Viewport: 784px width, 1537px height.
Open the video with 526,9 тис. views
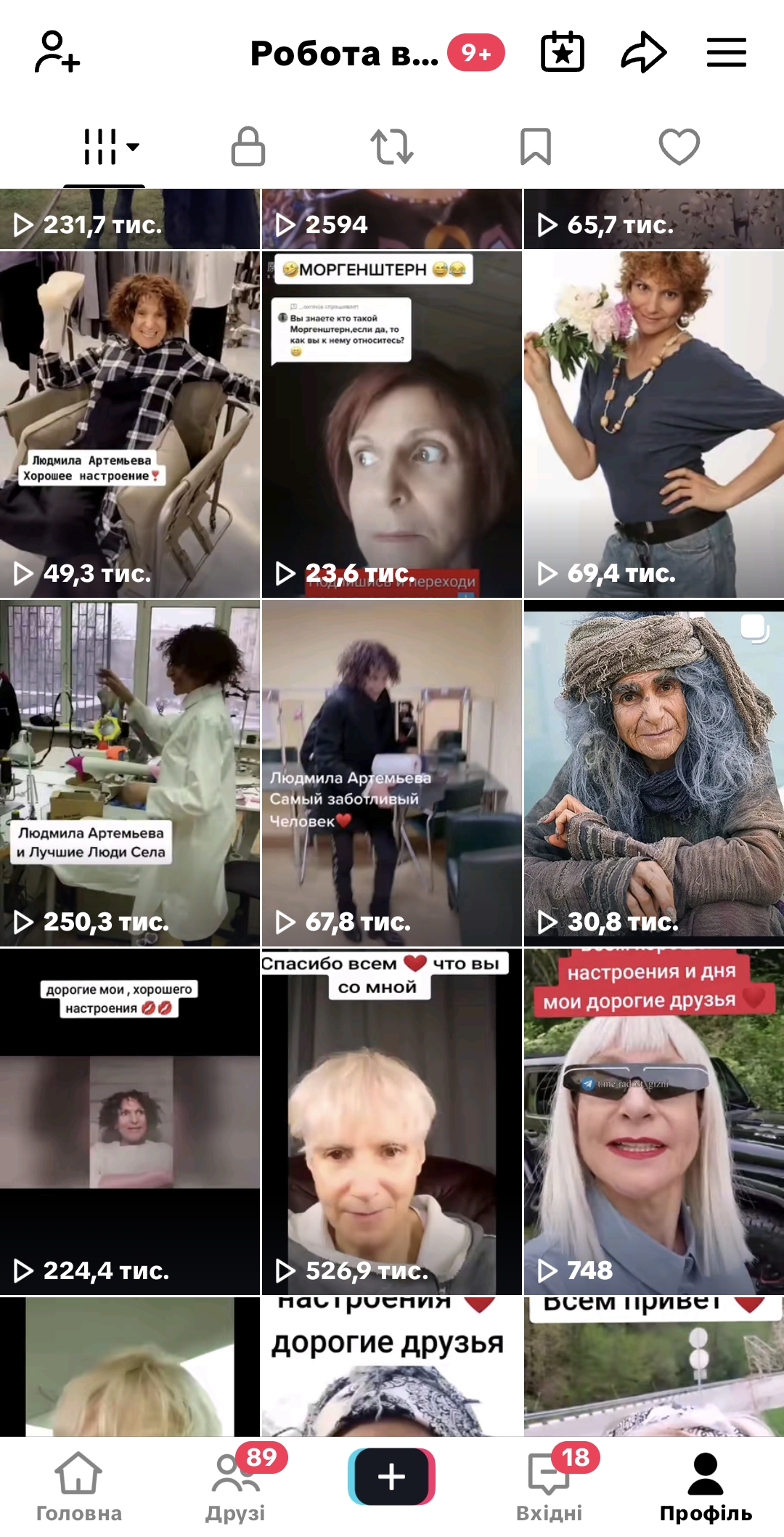(392, 1122)
